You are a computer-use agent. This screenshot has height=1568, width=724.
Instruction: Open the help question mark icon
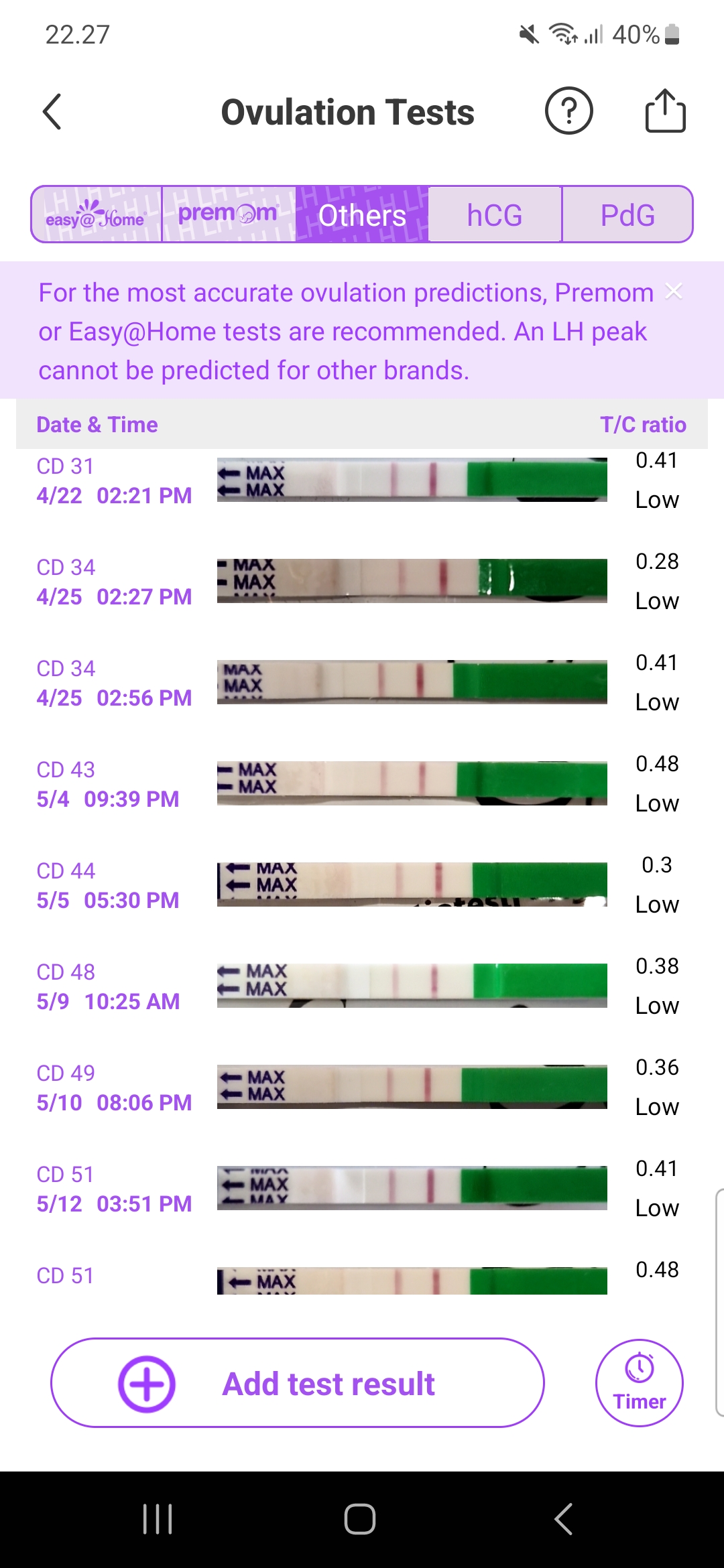click(x=568, y=111)
